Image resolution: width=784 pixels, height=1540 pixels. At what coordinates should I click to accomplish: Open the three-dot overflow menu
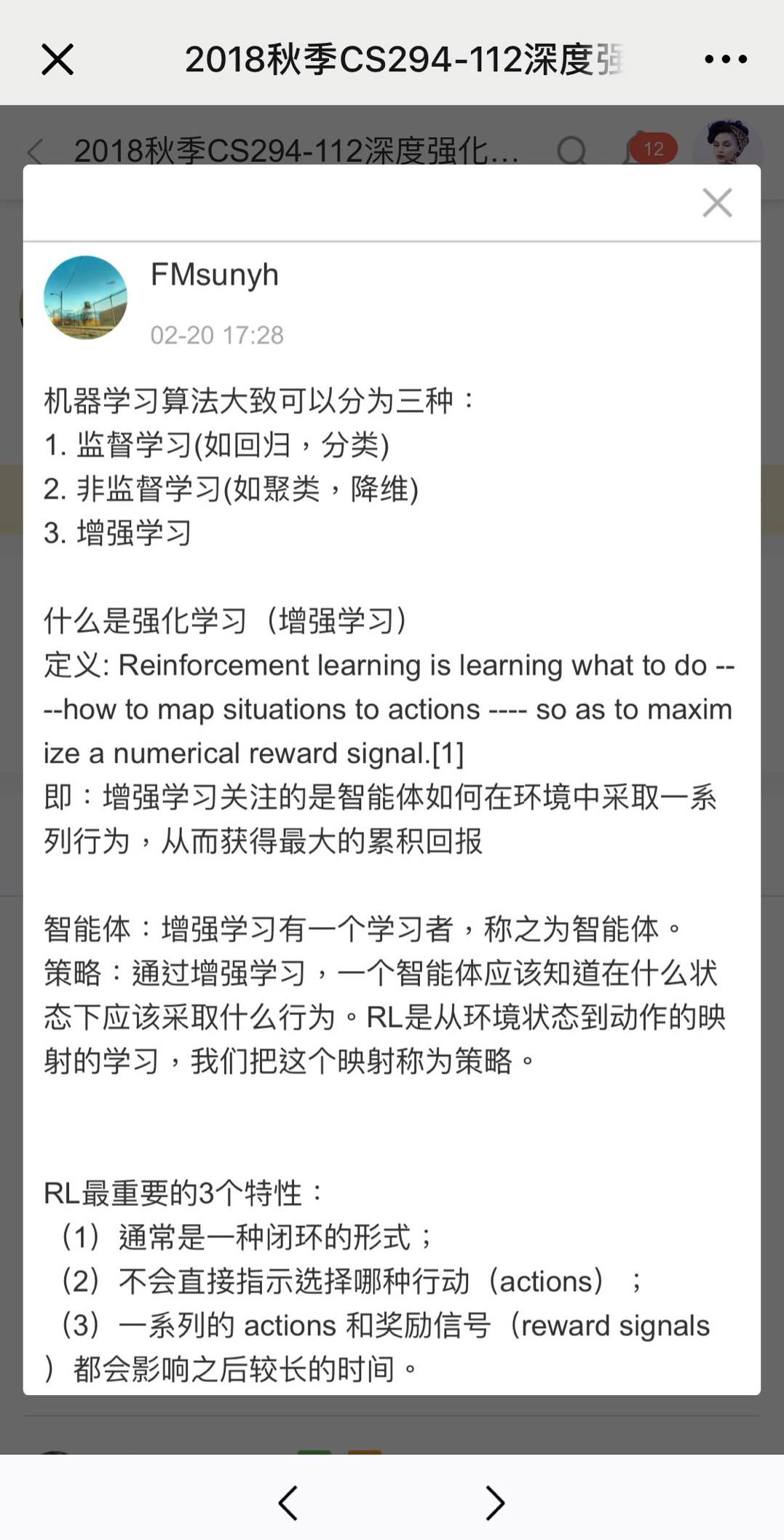tap(725, 59)
